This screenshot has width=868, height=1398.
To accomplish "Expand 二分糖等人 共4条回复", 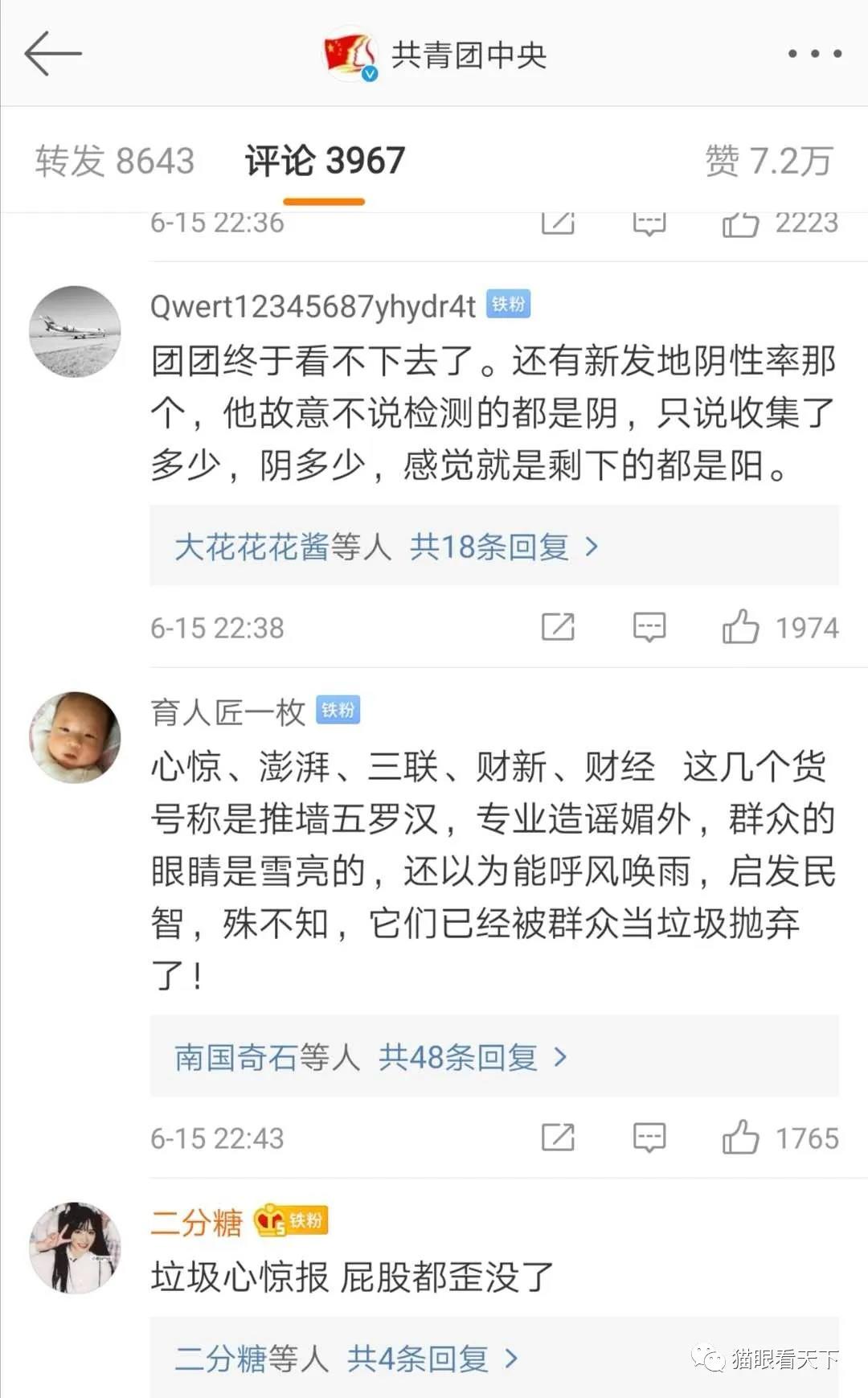I will tap(346, 1359).
